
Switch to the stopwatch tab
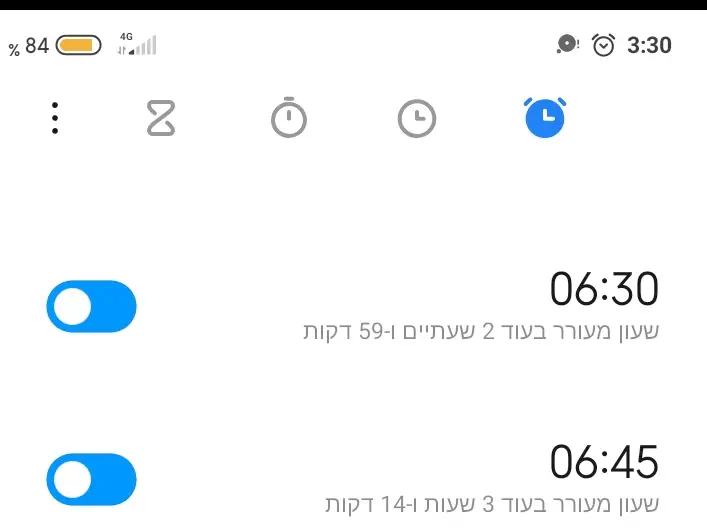pyautogui.click(x=289, y=119)
